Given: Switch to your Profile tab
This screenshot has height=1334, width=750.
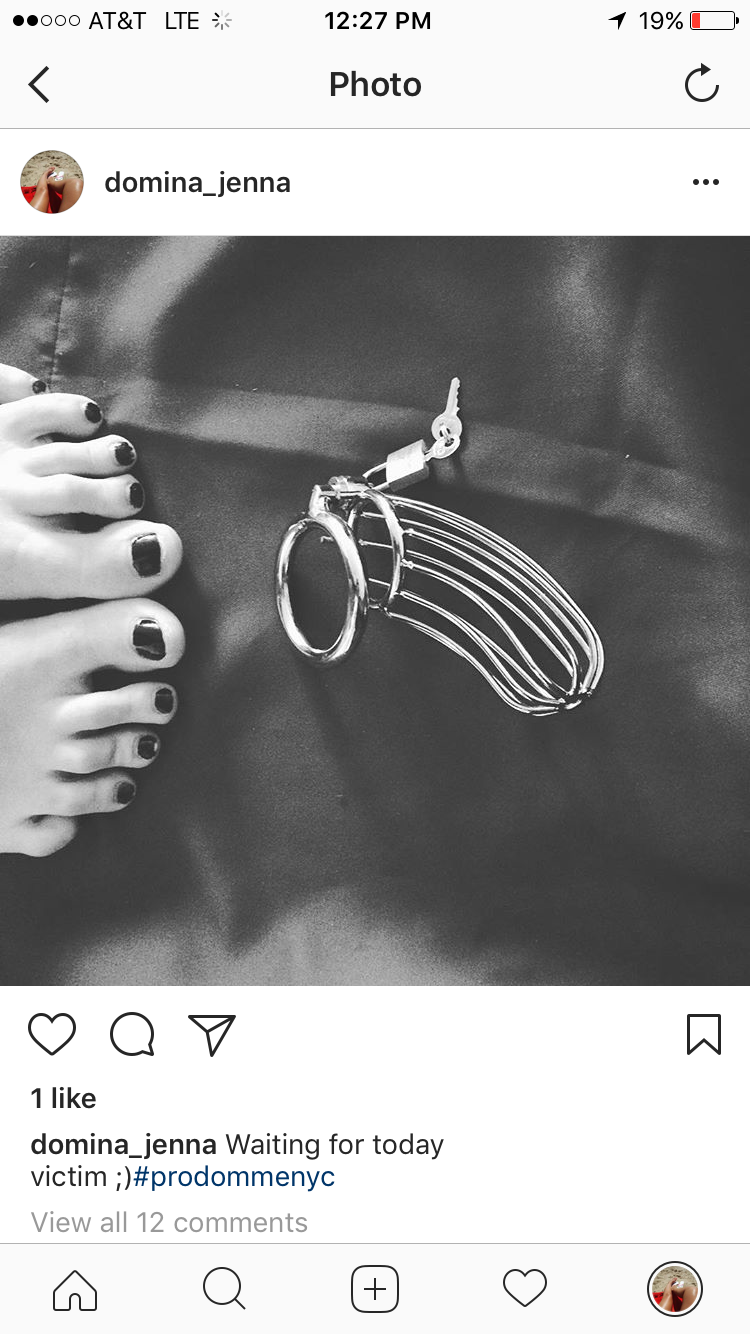Looking at the screenshot, I should tap(675, 1289).
